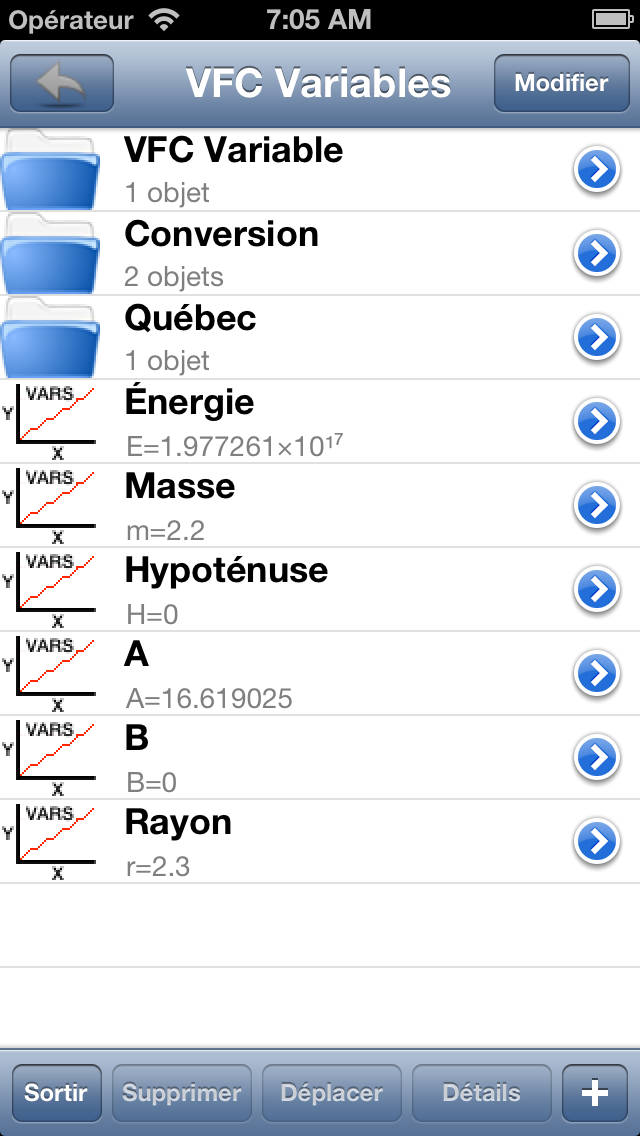Add a new item with the plus button
Viewport: 640px width, 1136px height.
click(595, 1093)
